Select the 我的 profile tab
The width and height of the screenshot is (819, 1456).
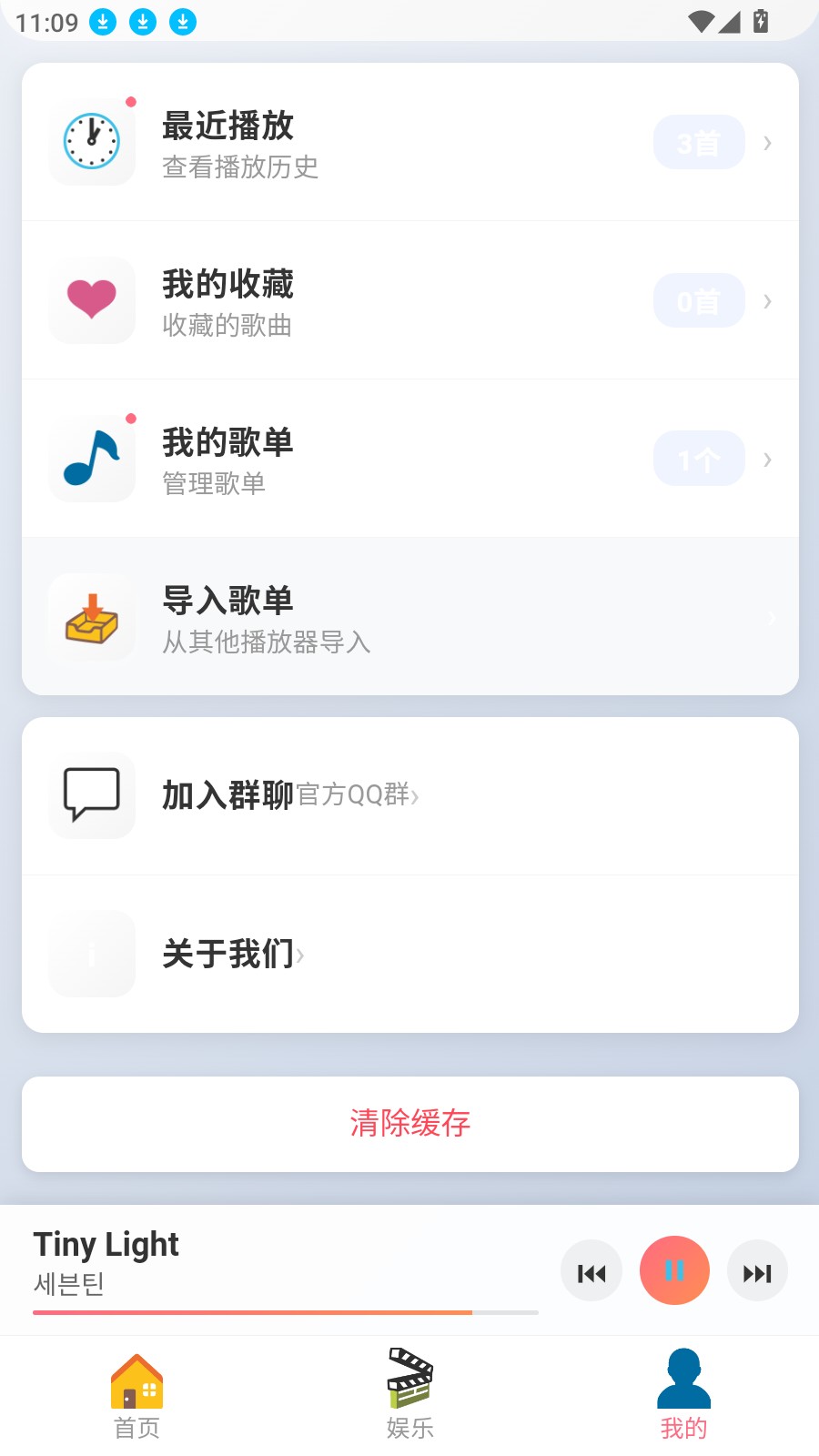683,1395
